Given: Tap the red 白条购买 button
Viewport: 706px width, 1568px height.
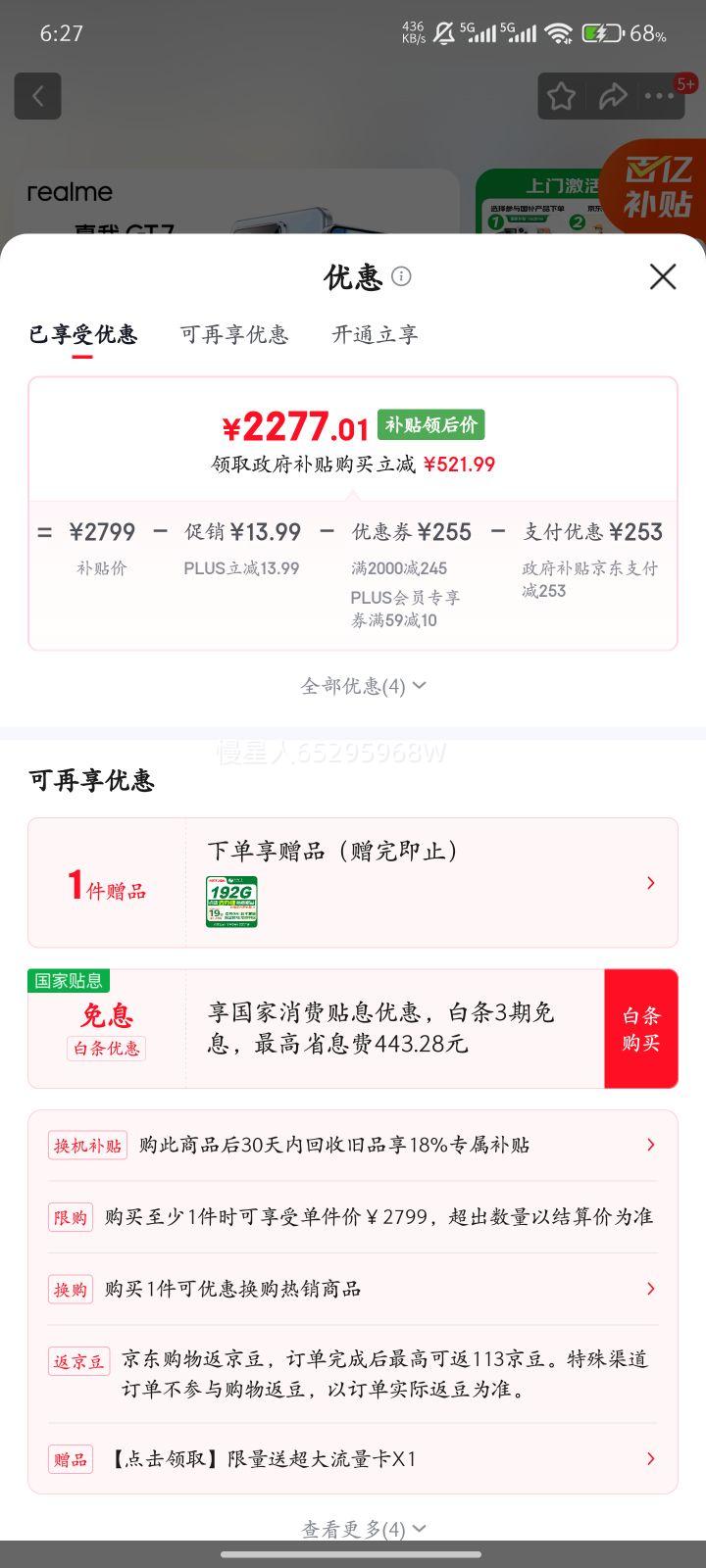Looking at the screenshot, I should (641, 1028).
